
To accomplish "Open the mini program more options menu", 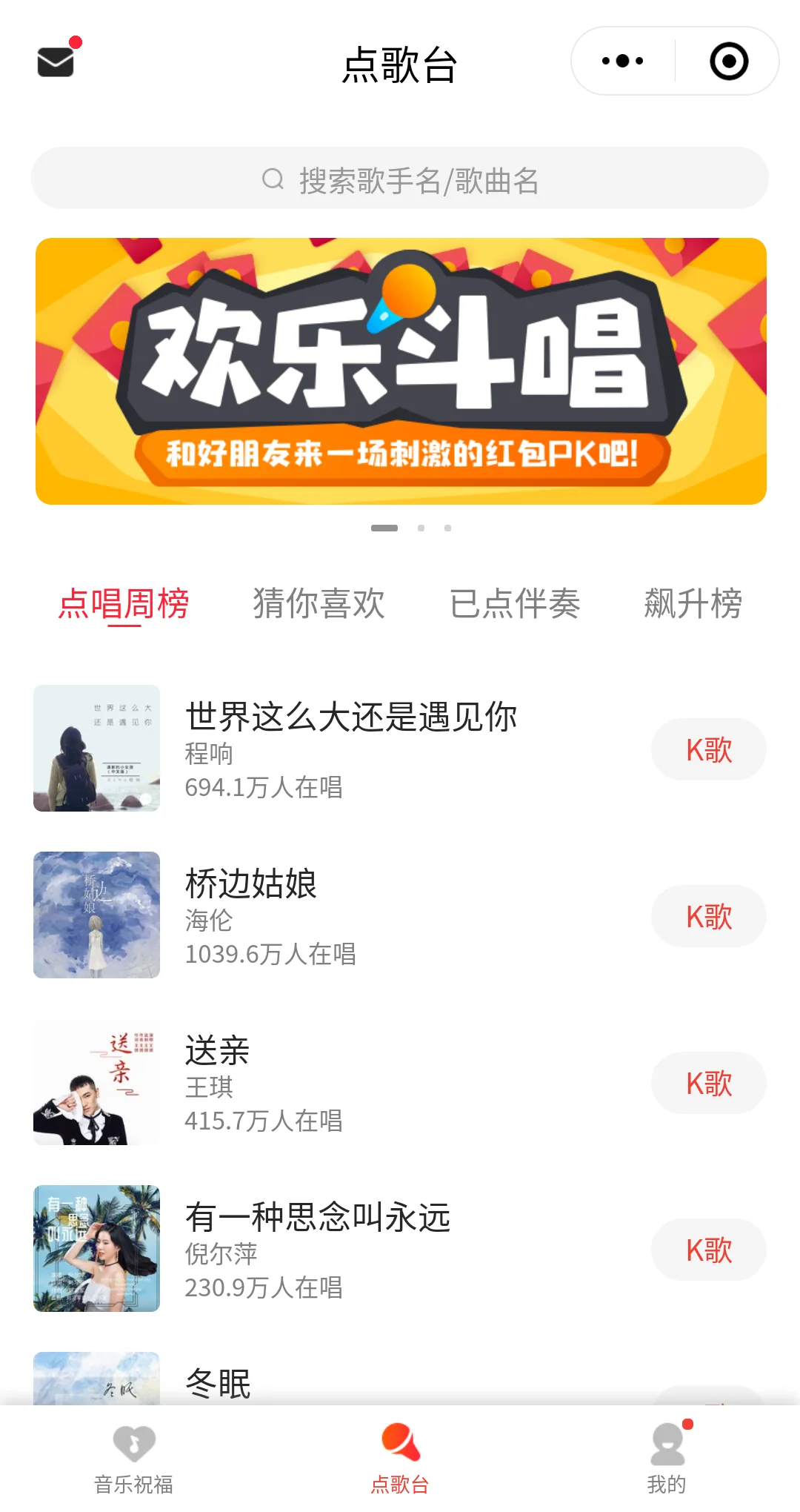I will [622, 62].
